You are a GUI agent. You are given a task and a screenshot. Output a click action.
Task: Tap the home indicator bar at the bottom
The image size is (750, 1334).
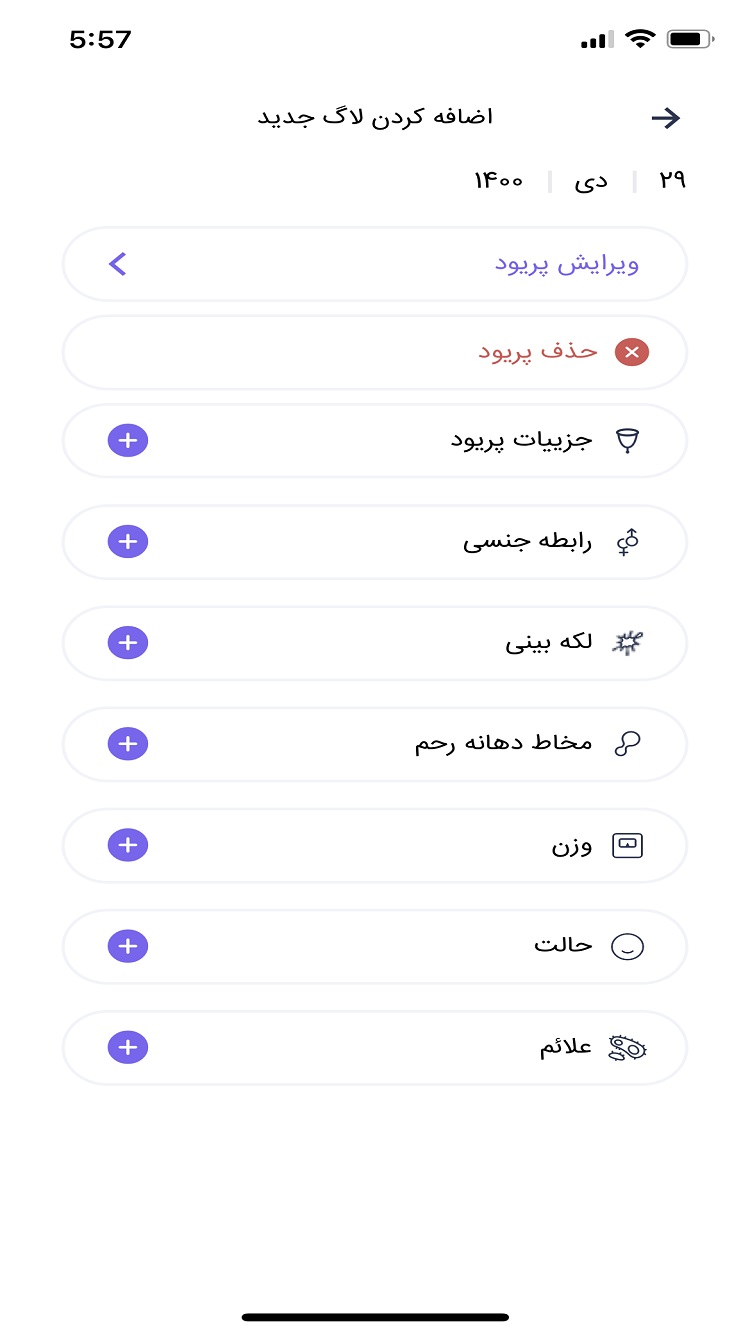point(375,1317)
